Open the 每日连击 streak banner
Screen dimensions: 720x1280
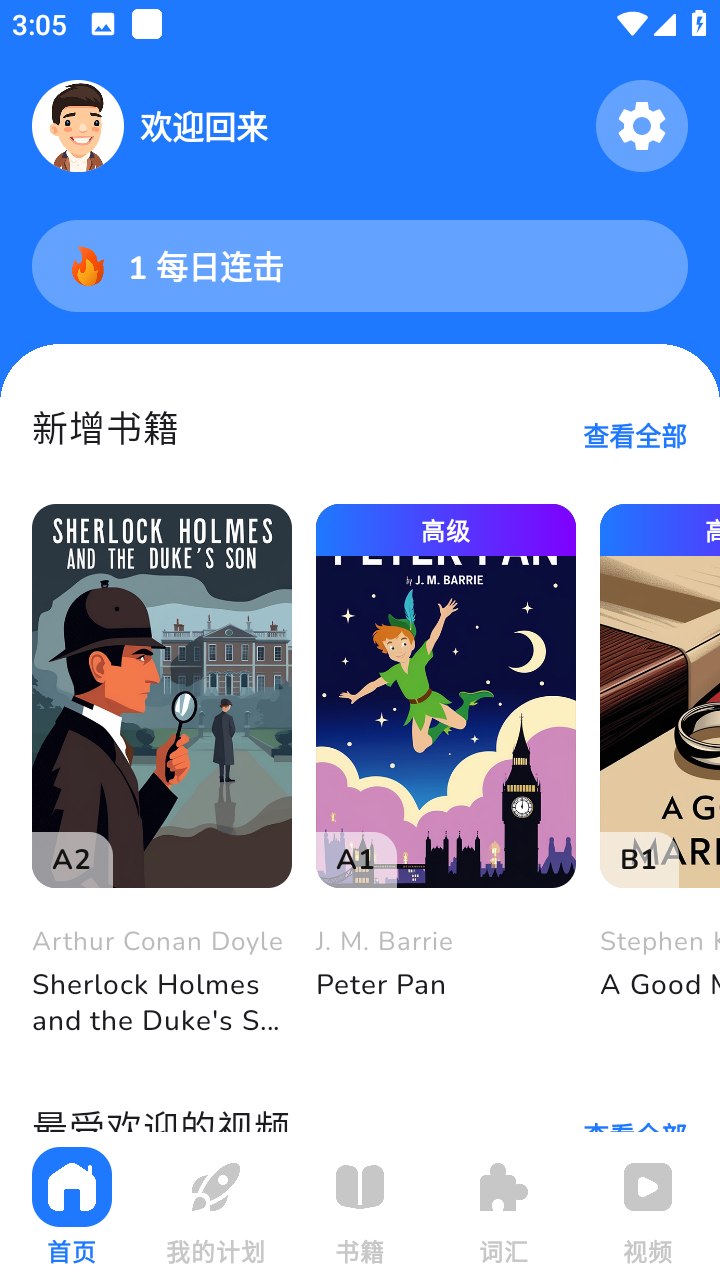click(x=360, y=266)
